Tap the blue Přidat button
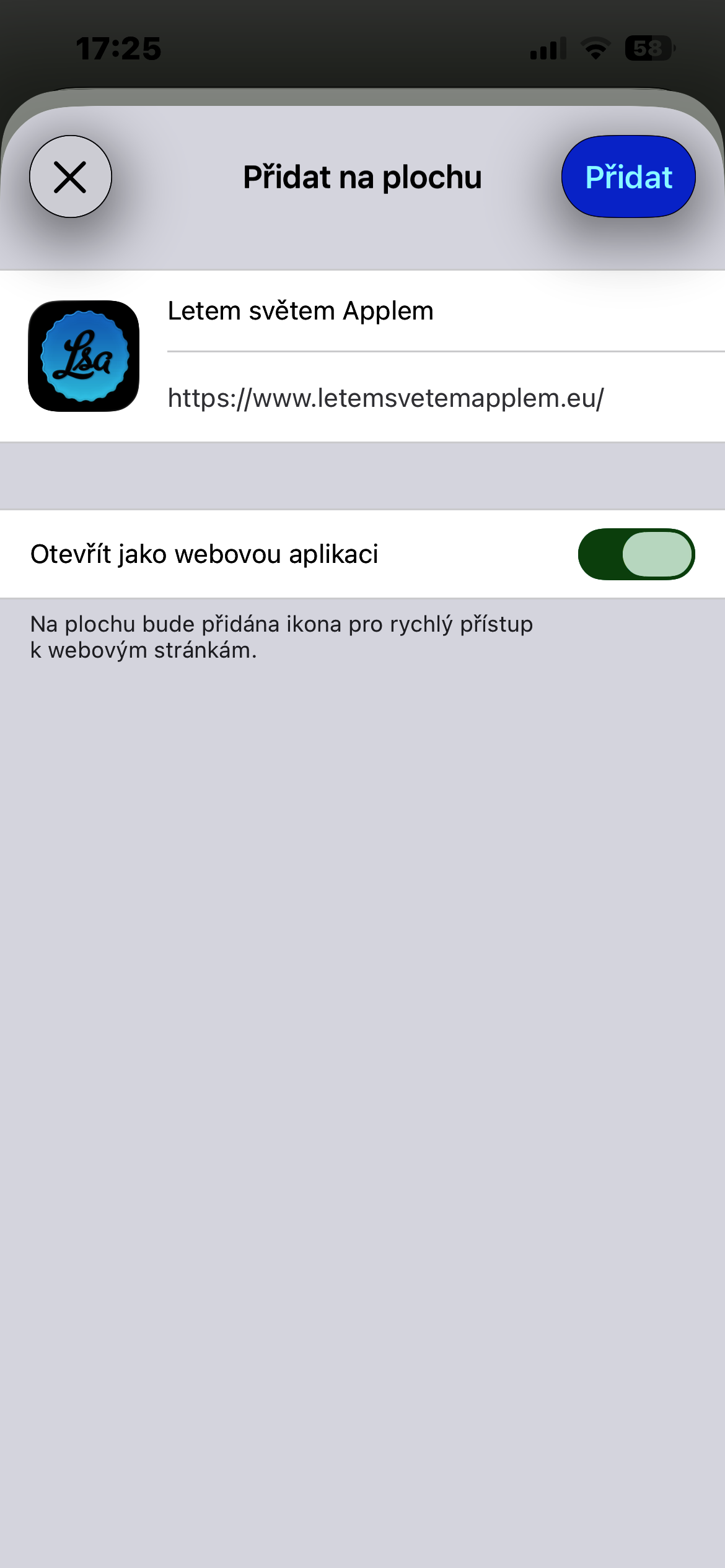Image resolution: width=725 pixels, height=1568 pixels. (x=628, y=176)
